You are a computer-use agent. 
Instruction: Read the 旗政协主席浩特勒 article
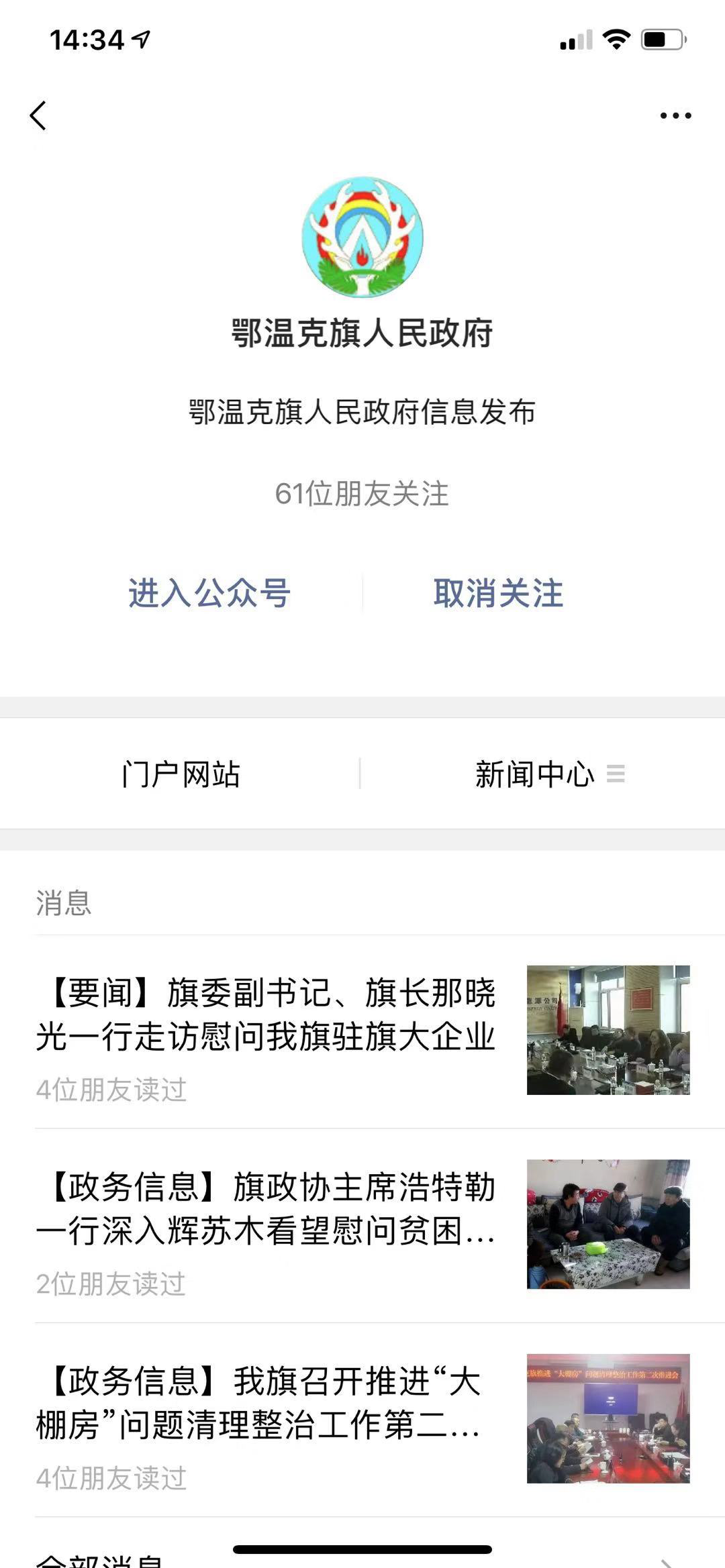(266, 1209)
